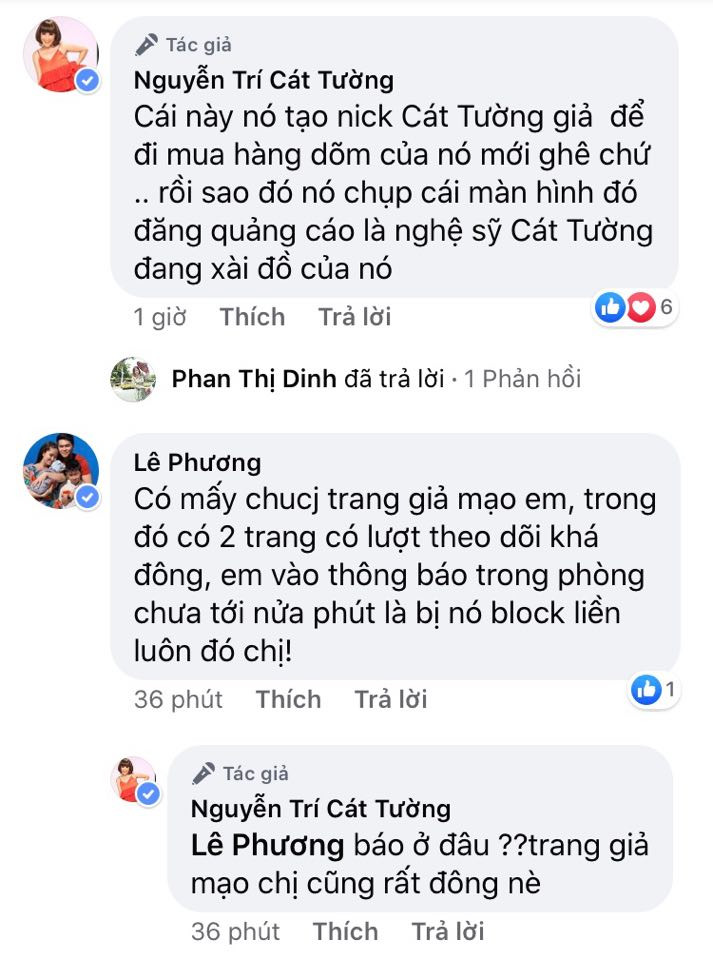Open Lê Phương's profile picture
The image size is (713, 960).
click(60, 471)
